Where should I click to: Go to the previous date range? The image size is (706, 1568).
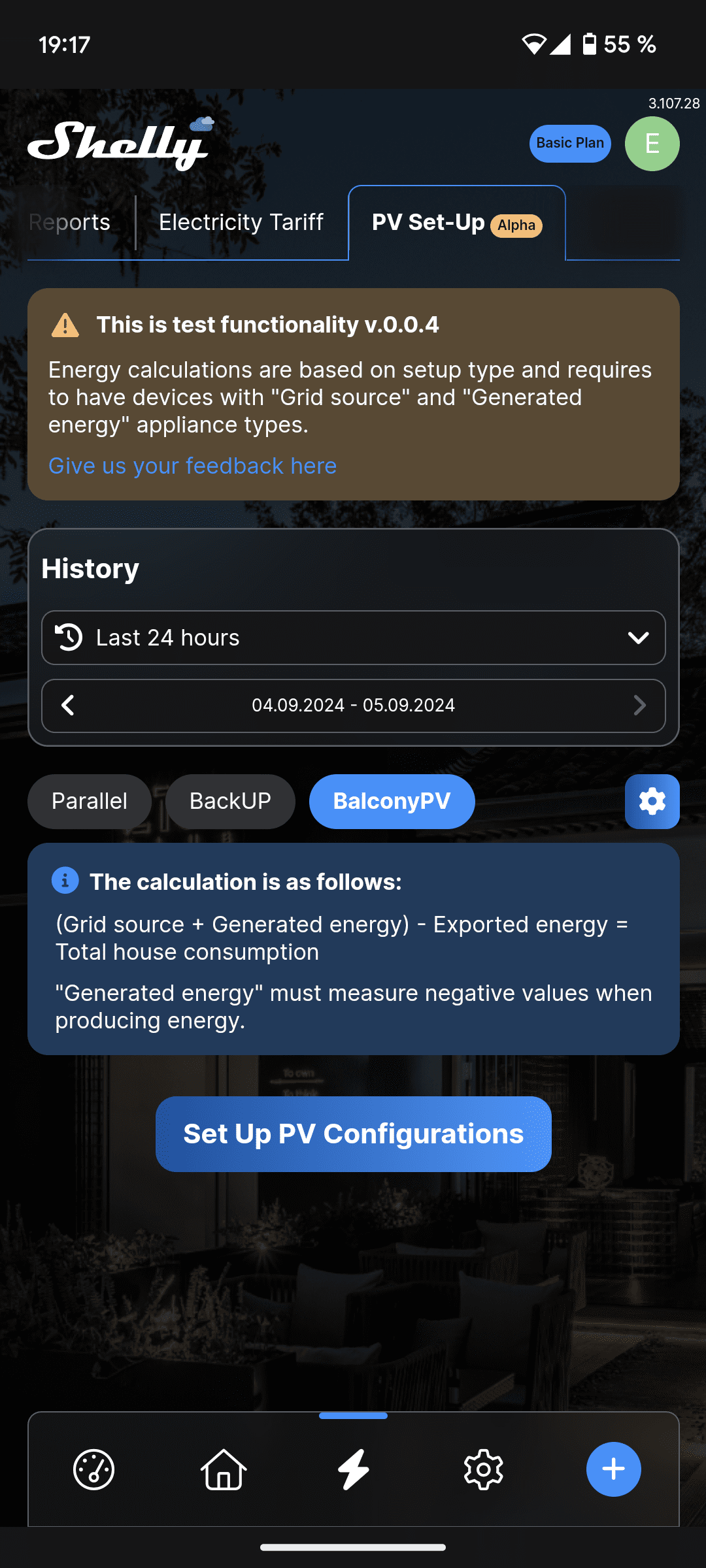(x=68, y=706)
